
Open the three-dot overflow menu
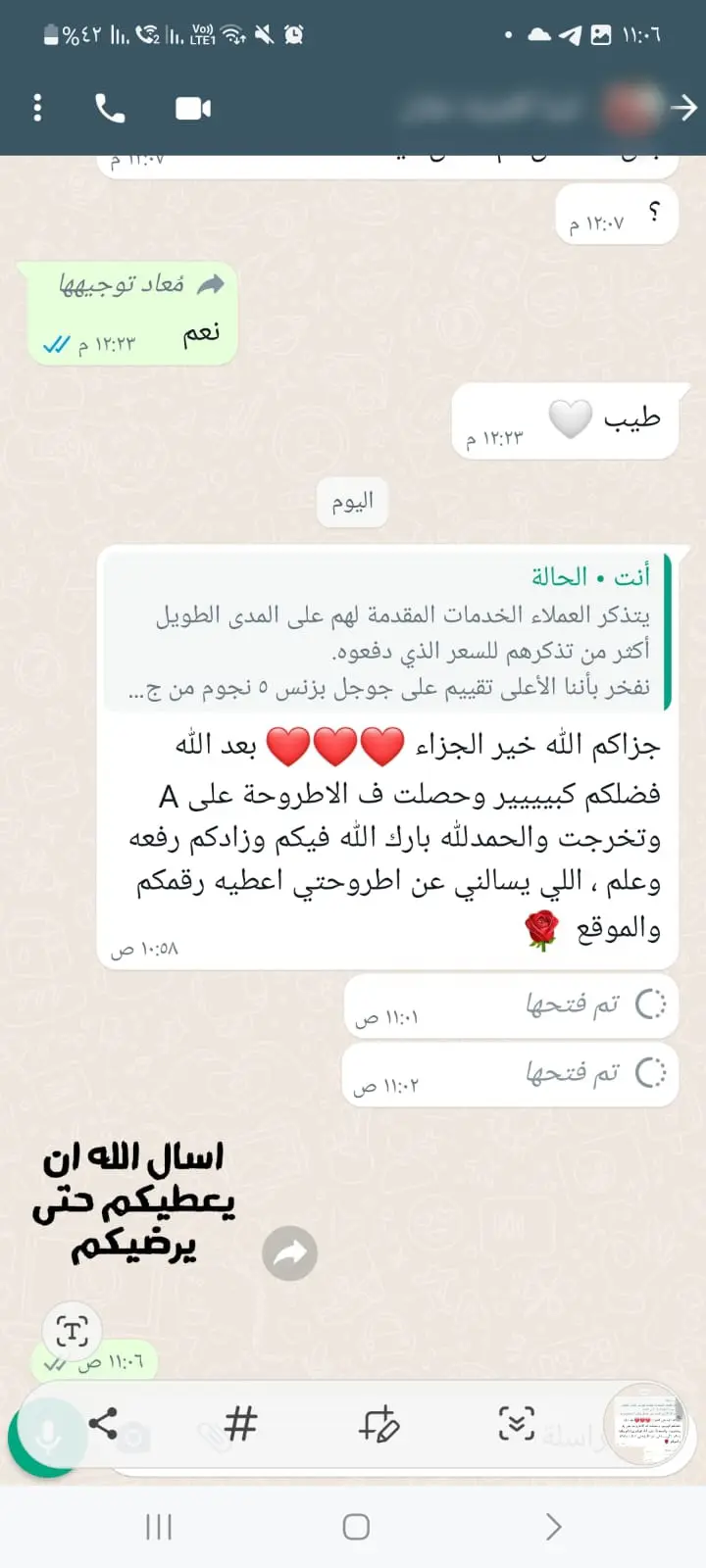click(37, 108)
